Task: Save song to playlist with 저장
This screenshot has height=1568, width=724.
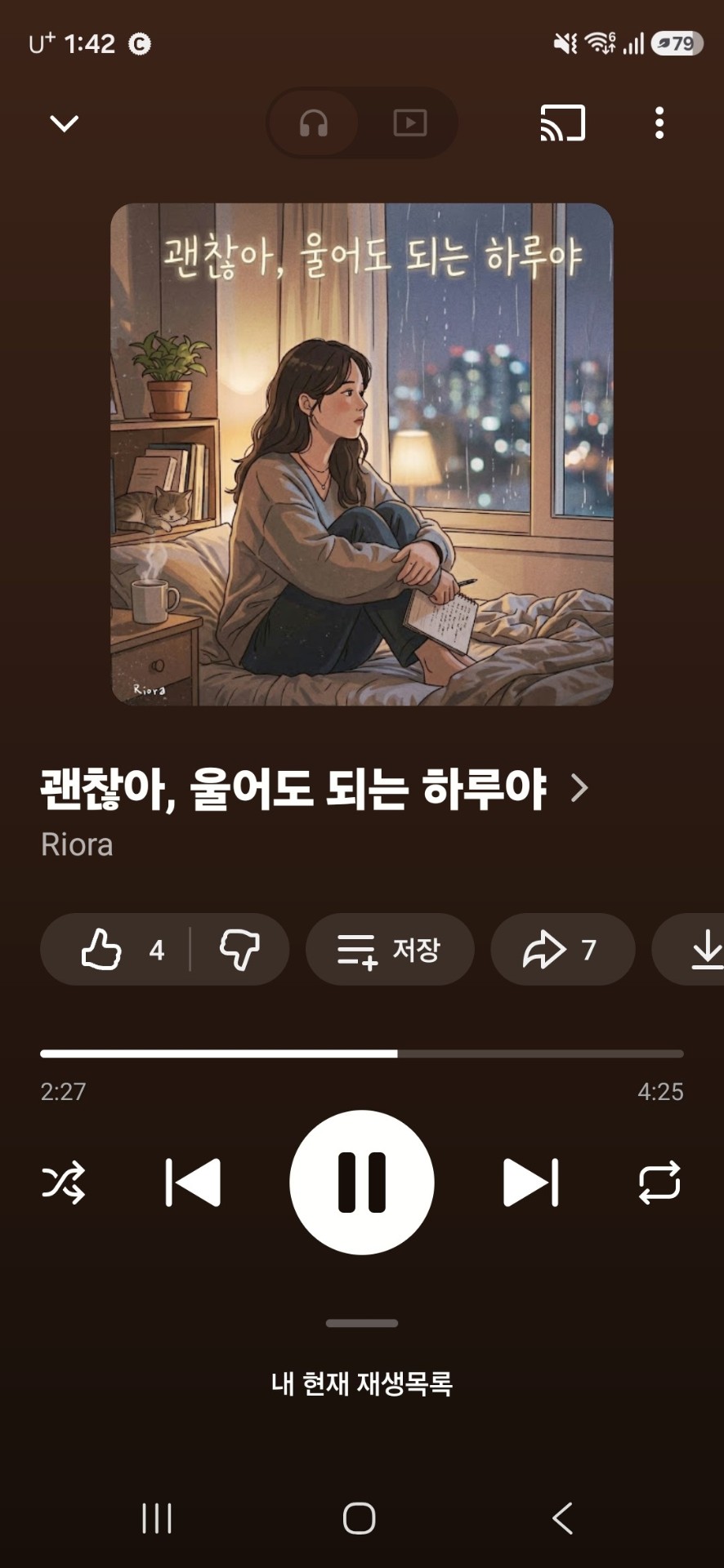Action: pos(390,949)
